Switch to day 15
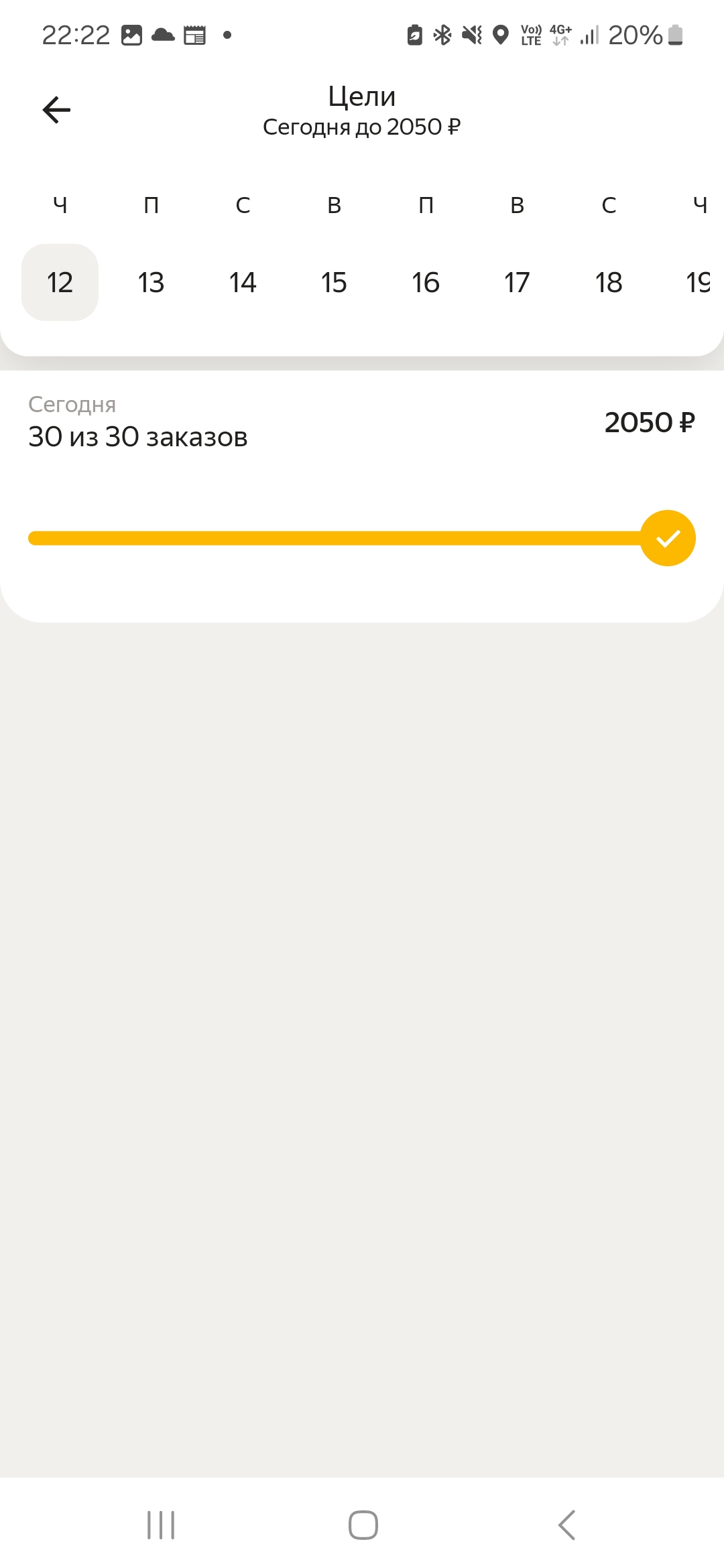 coord(334,282)
